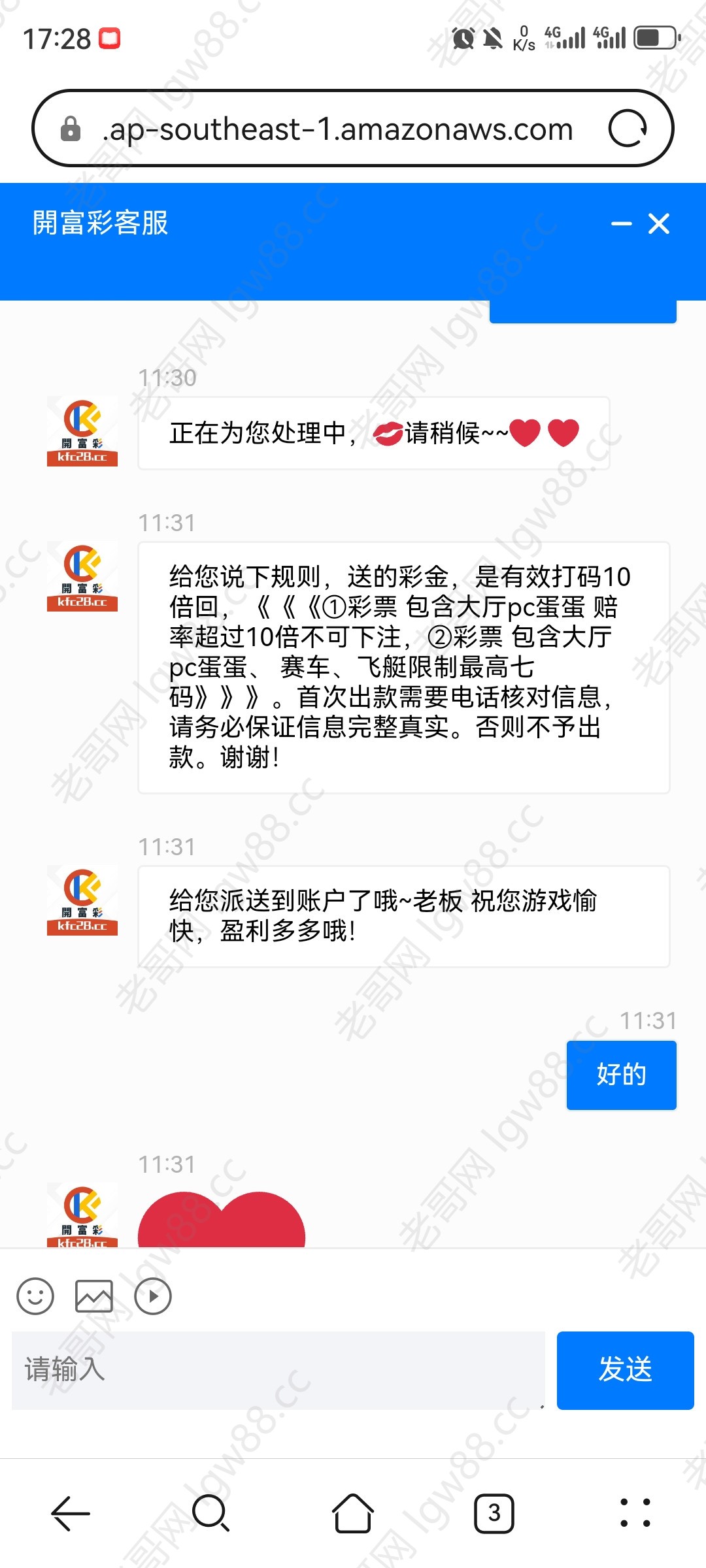Attach a video to the chat
Image resolution: width=706 pixels, height=1568 pixels.
(x=153, y=1296)
